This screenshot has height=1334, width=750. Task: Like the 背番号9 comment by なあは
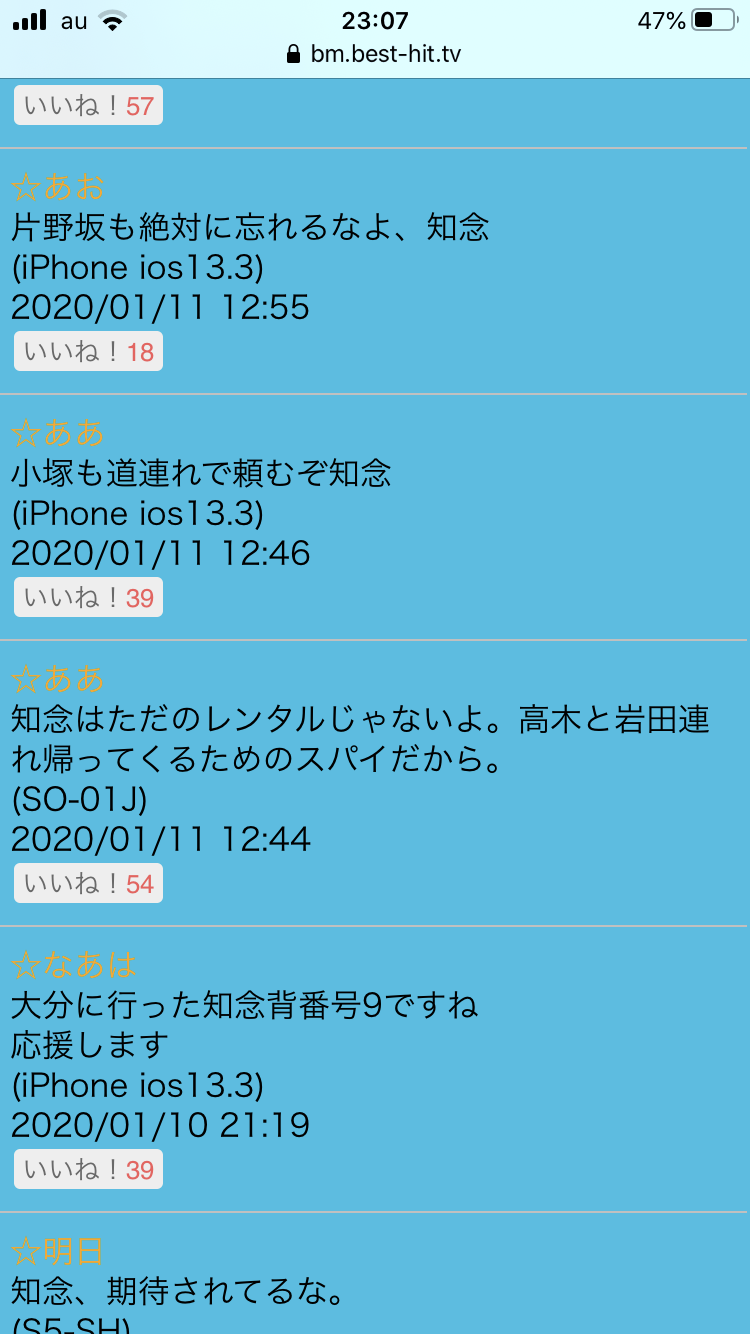(x=88, y=1170)
